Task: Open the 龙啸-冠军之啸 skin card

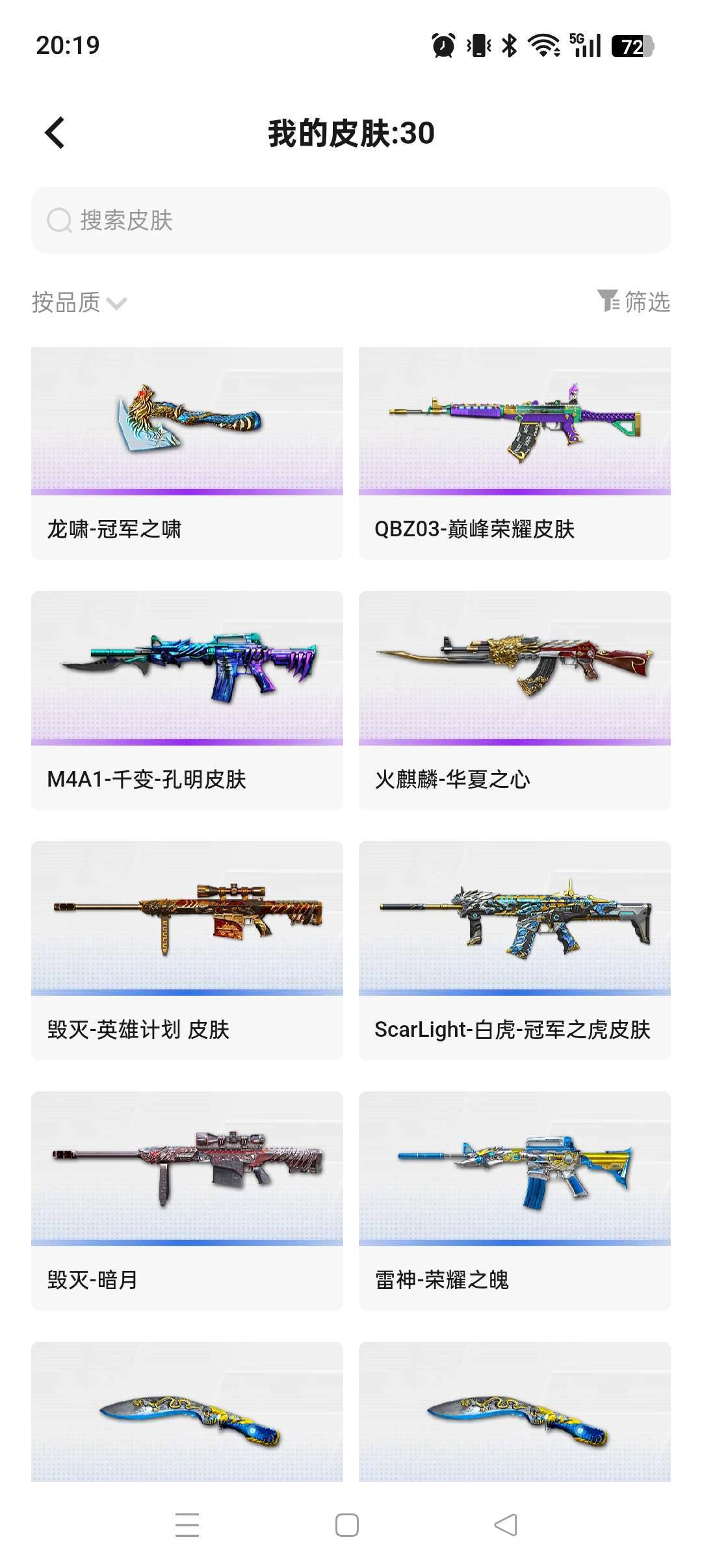Action: (x=187, y=453)
